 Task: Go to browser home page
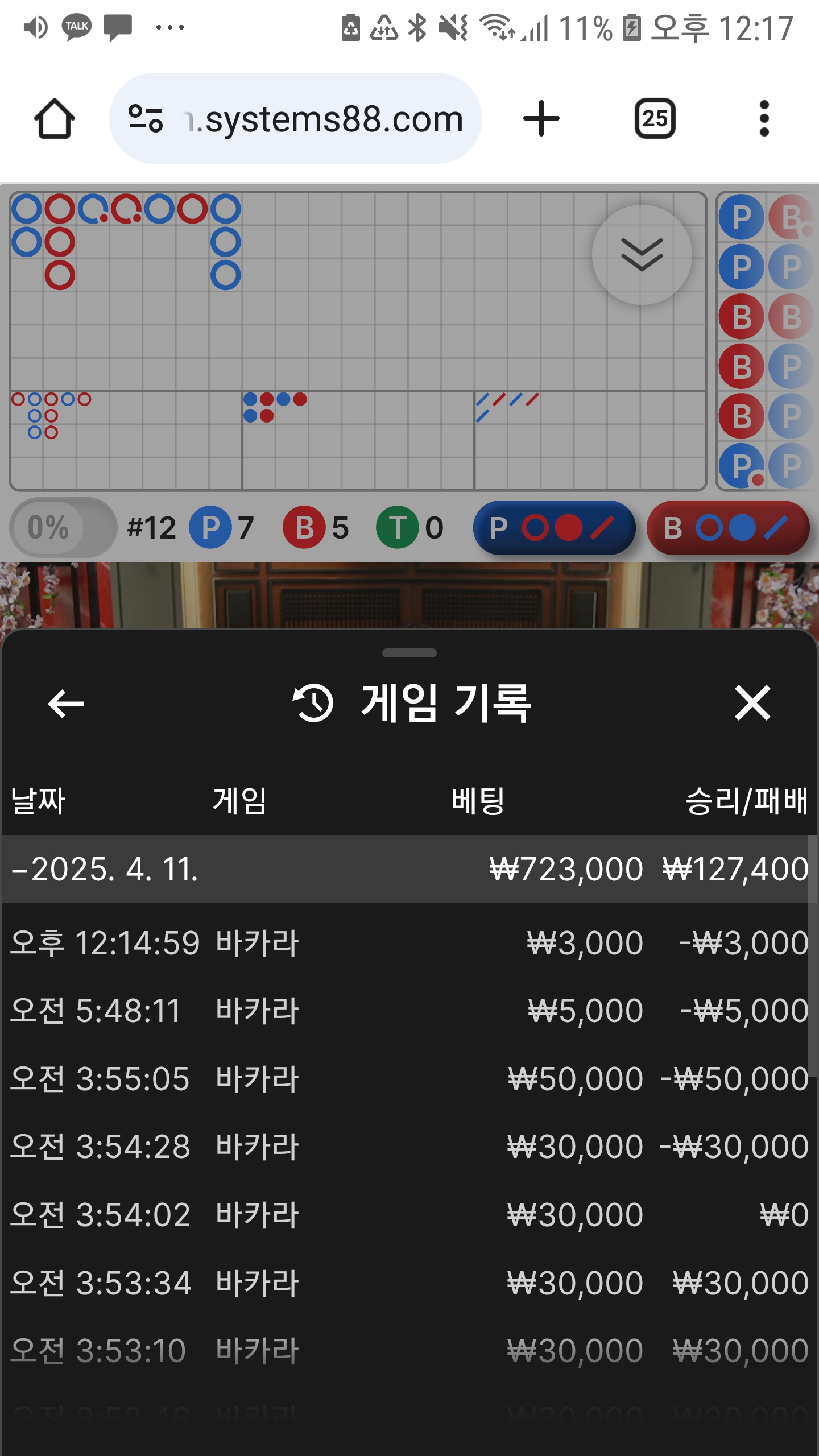click(x=54, y=119)
